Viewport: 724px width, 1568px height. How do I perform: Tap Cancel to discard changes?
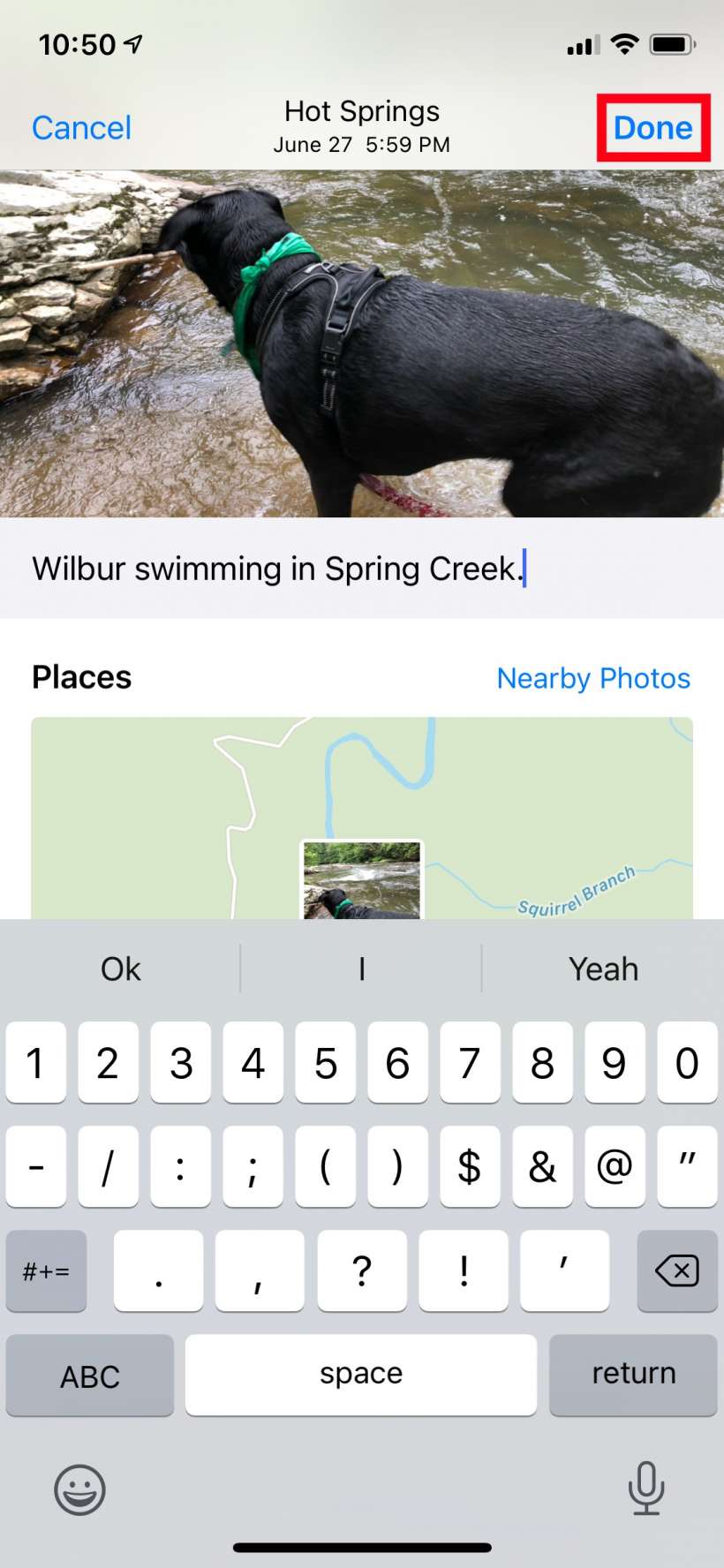pyautogui.click(x=80, y=127)
